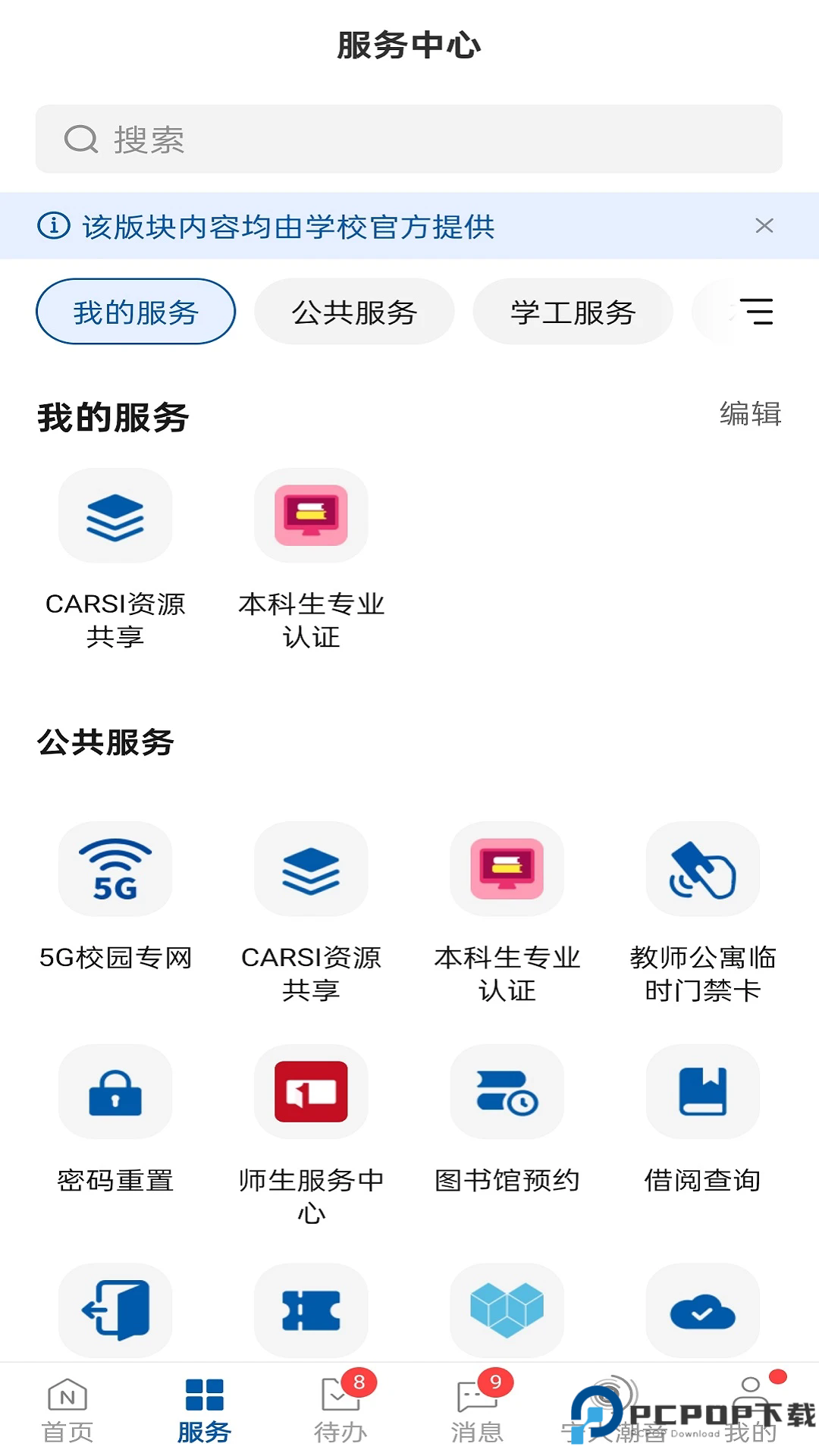This screenshot has width=819, height=1456.
Task: Switch to the 公共服务 tab
Action: [354, 311]
